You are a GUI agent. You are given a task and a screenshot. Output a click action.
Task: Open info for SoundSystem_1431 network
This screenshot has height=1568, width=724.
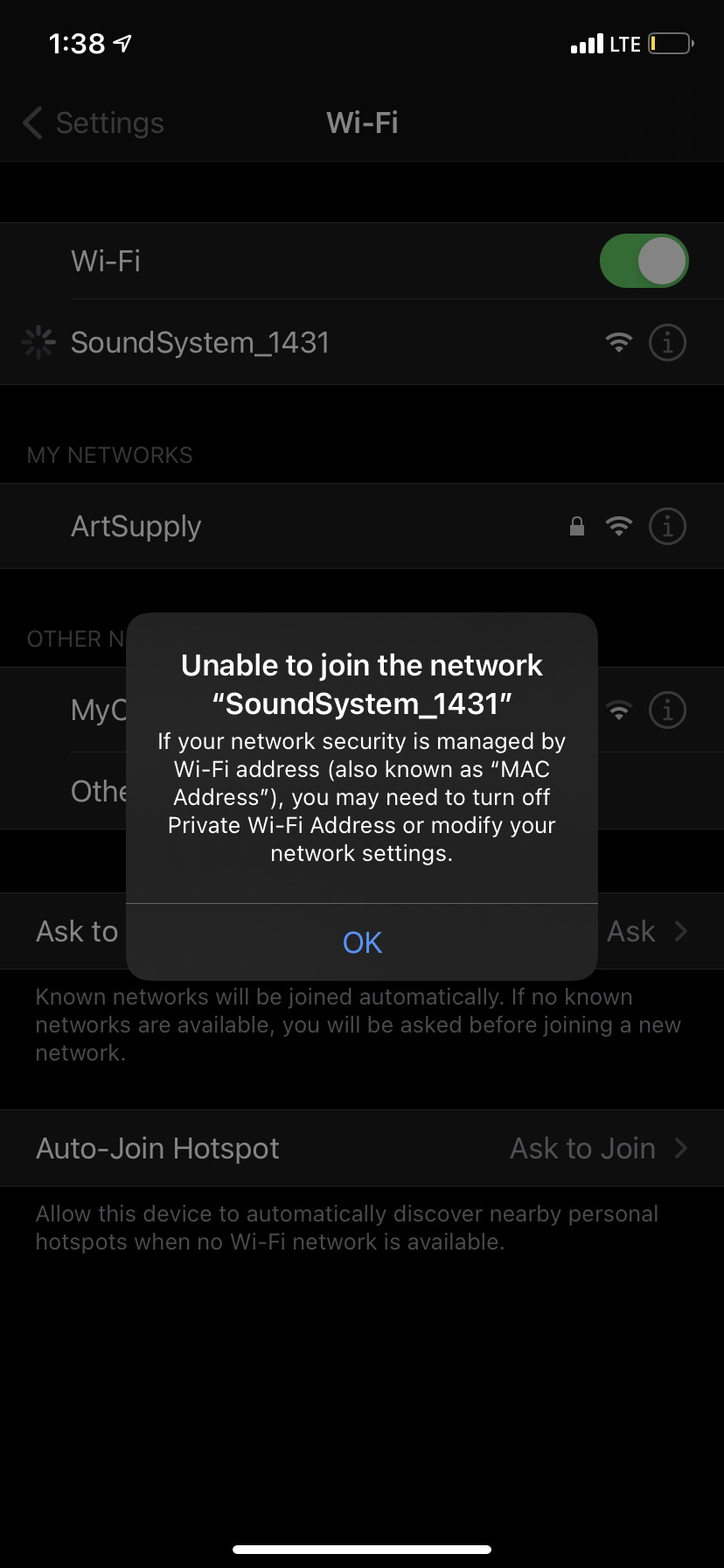667,342
